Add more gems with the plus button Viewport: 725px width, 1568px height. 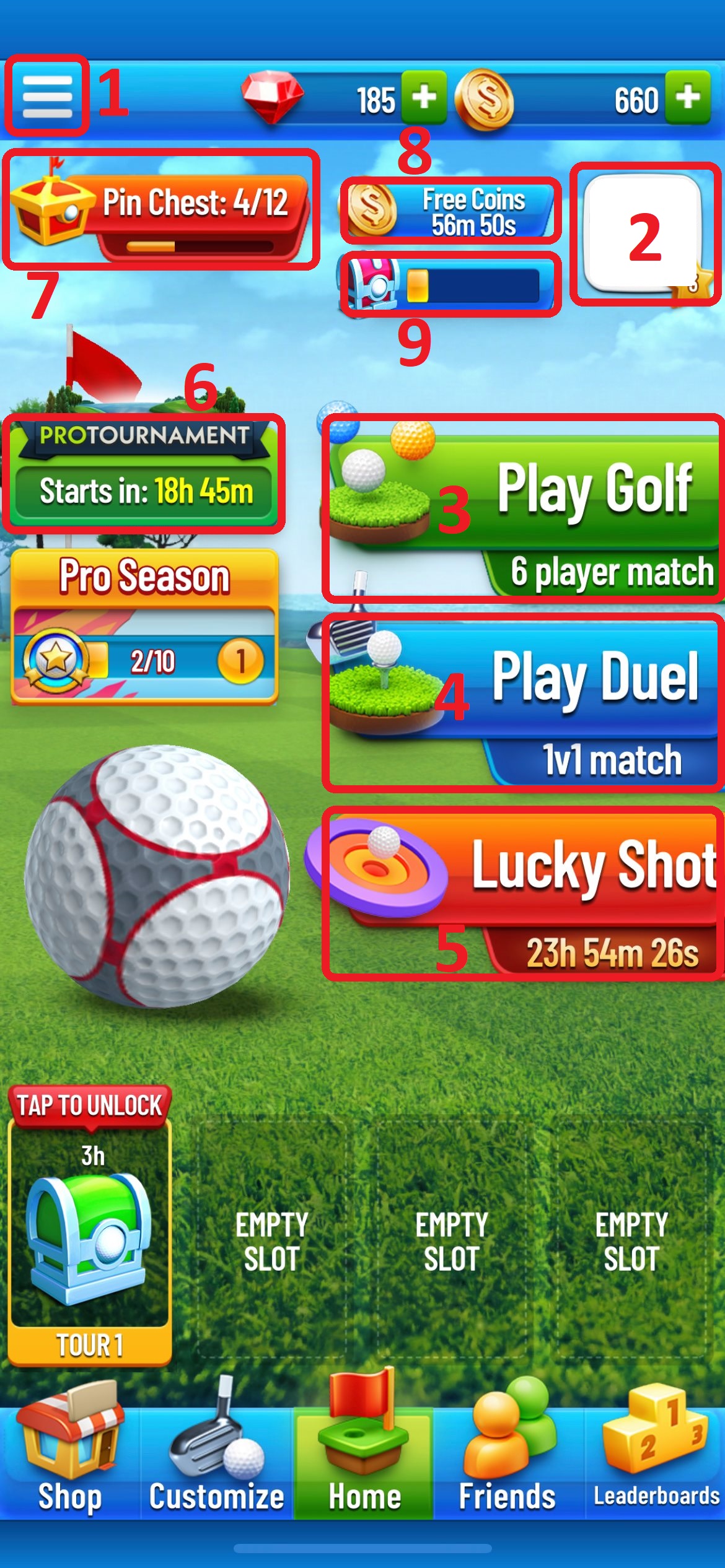(x=424, y=97)
